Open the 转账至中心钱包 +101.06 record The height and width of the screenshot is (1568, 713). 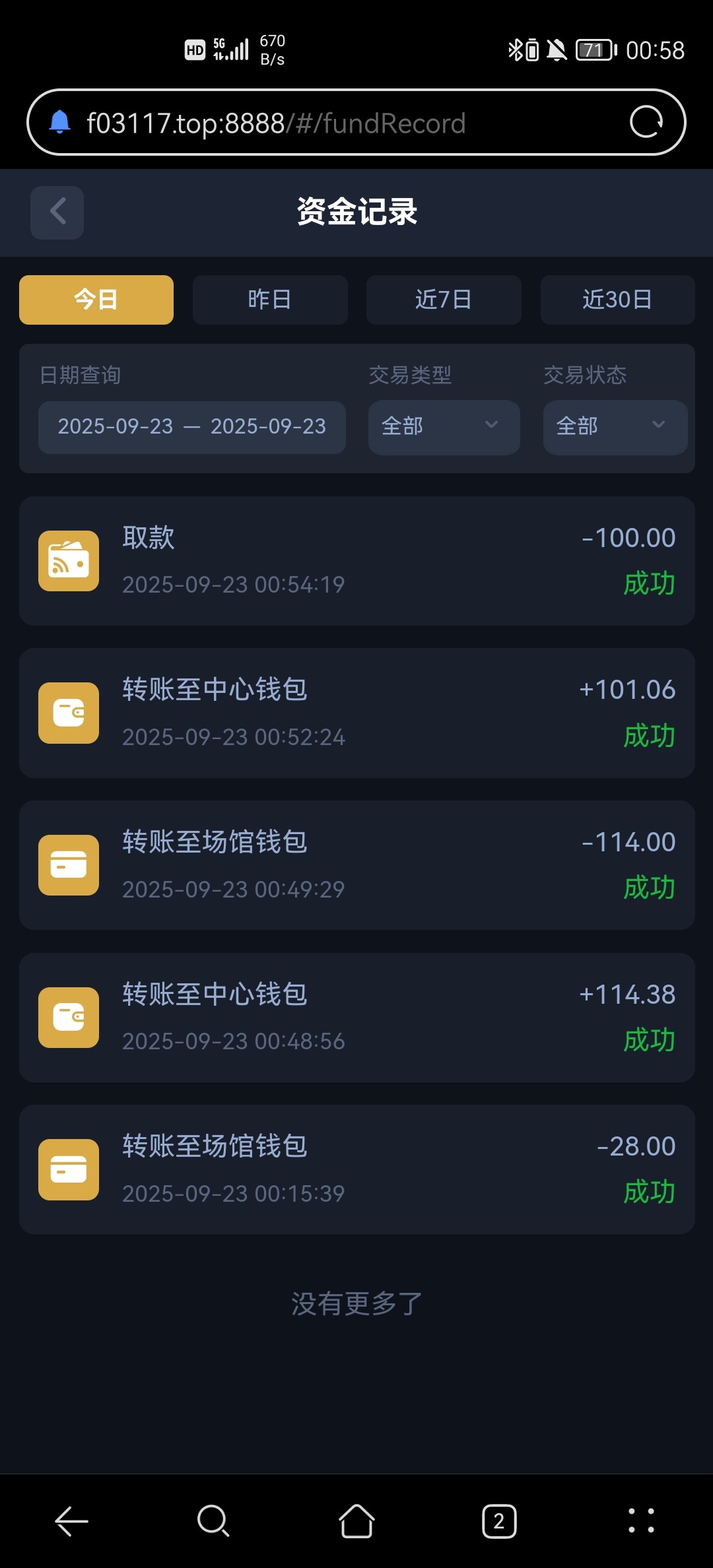point(356,713)
